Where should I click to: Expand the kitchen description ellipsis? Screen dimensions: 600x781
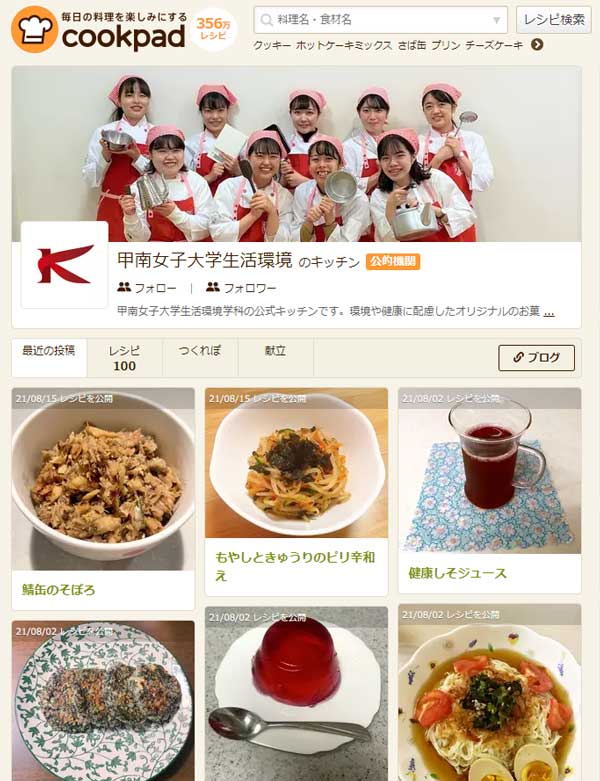pos(548,311)
